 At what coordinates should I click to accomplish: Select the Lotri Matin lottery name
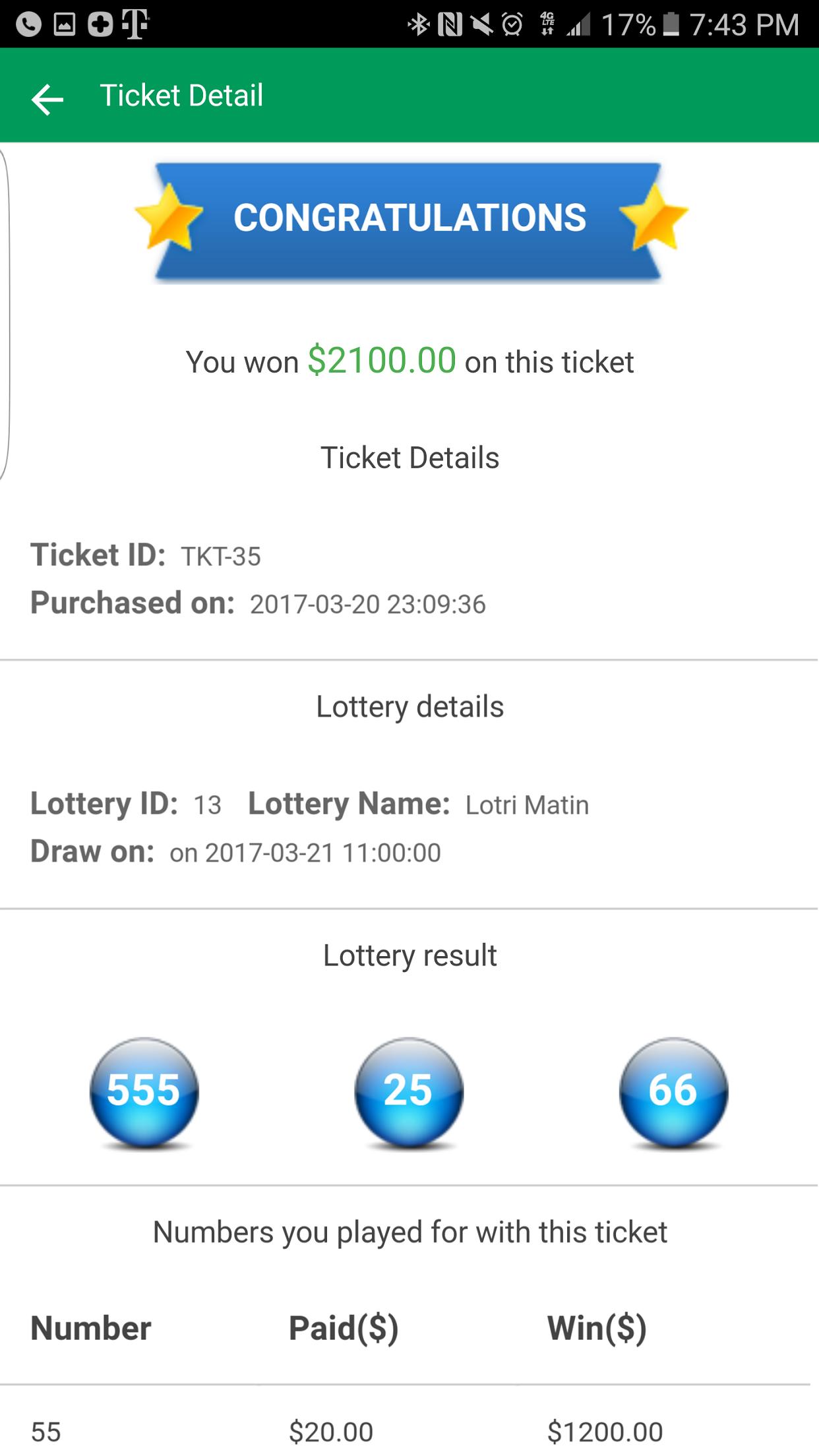(x=528, y=804)
